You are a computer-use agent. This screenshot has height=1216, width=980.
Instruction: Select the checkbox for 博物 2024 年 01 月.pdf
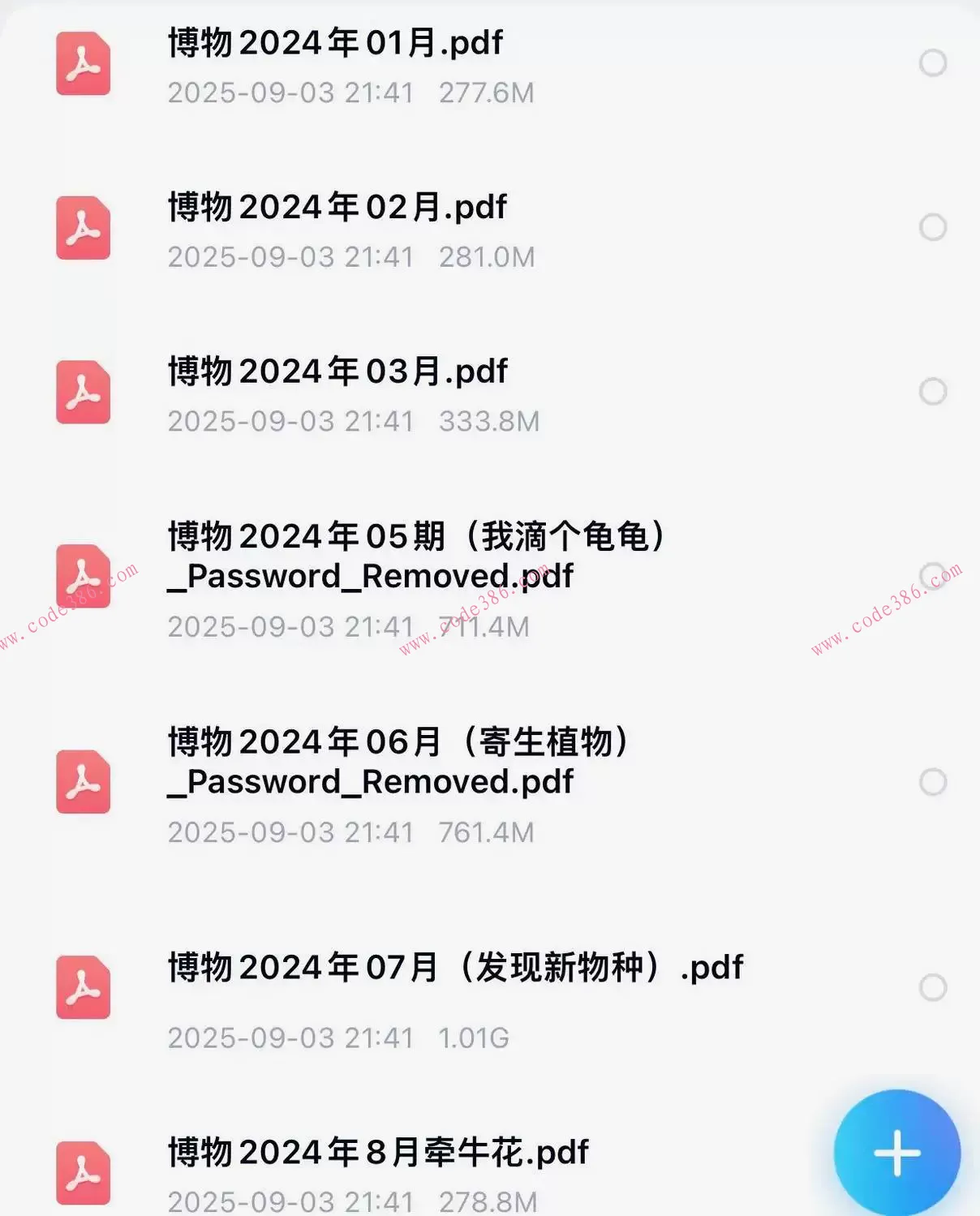click(931, 62)
